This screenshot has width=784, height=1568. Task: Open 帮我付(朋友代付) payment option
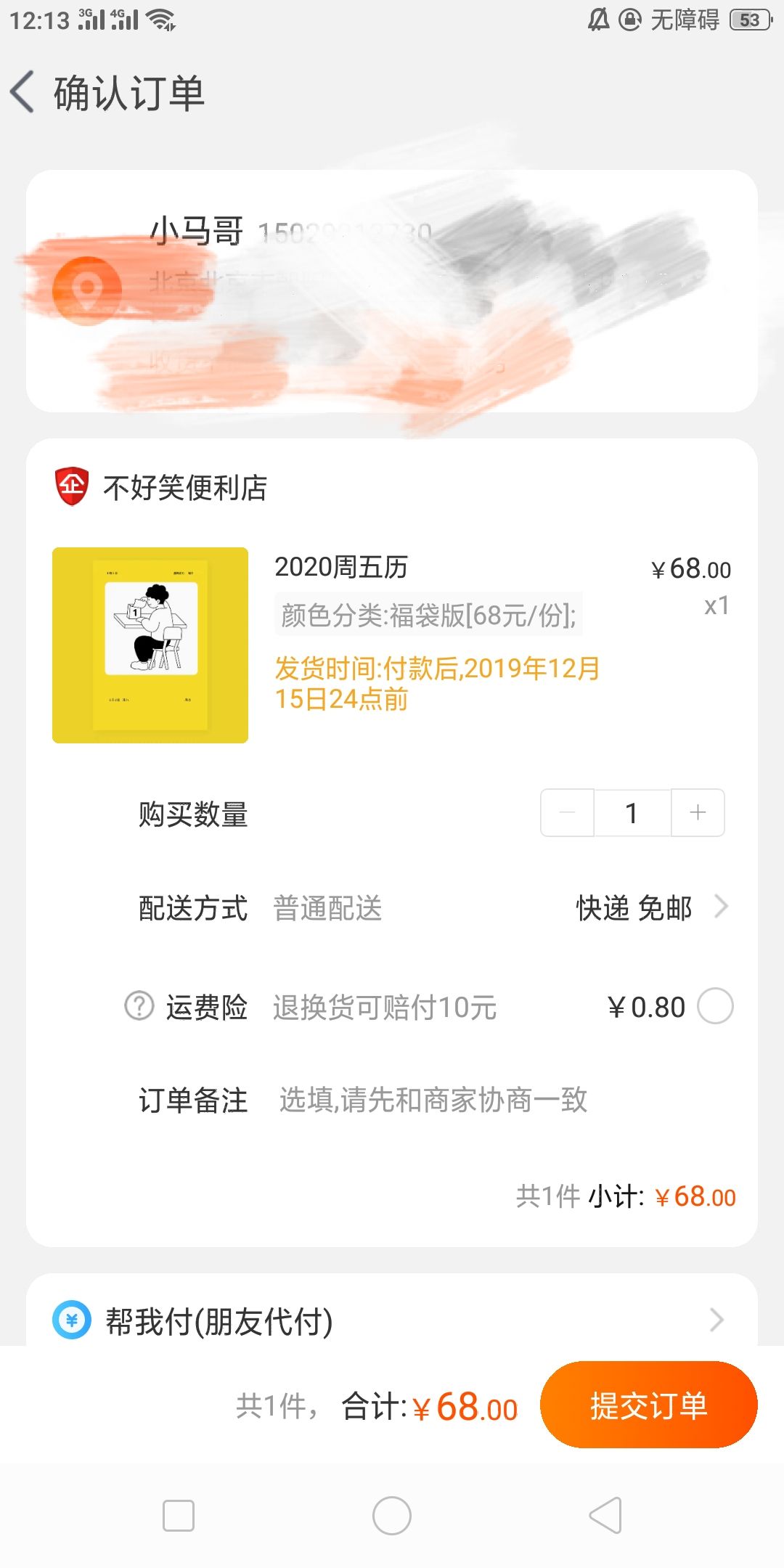pos(392,1320)
